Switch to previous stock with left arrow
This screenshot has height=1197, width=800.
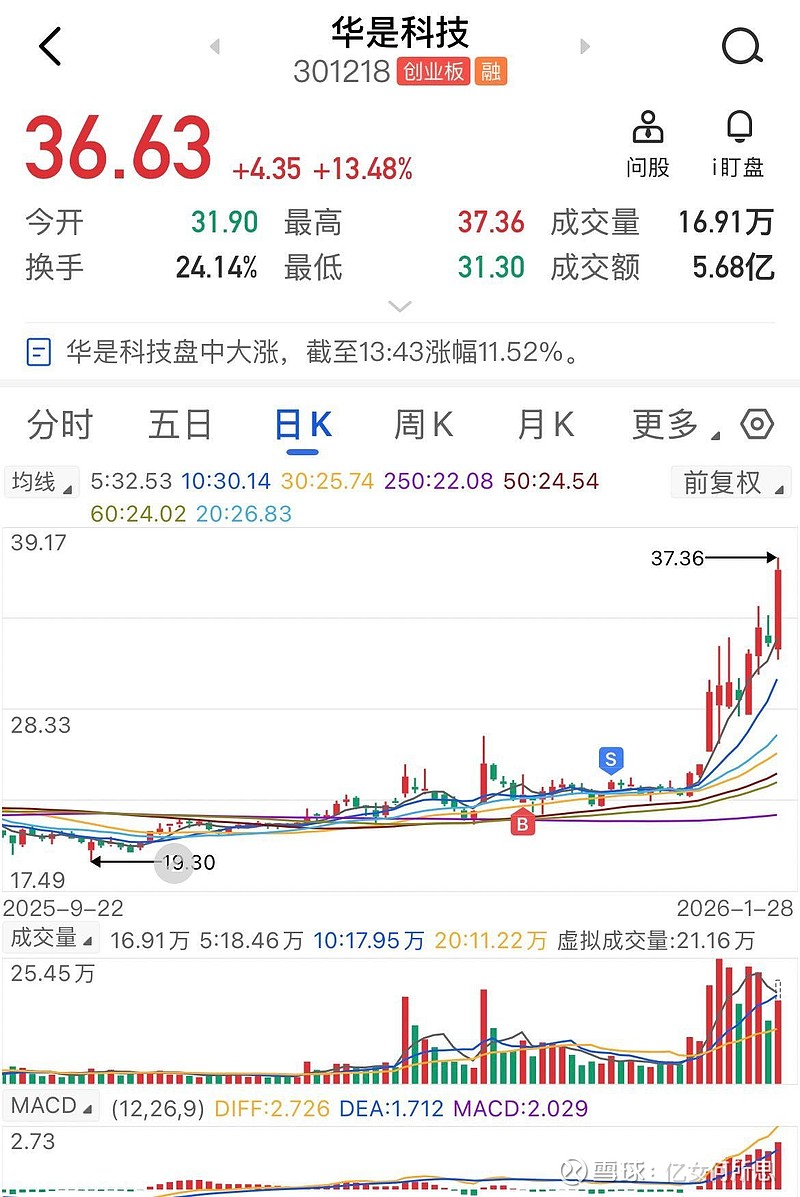213,47
